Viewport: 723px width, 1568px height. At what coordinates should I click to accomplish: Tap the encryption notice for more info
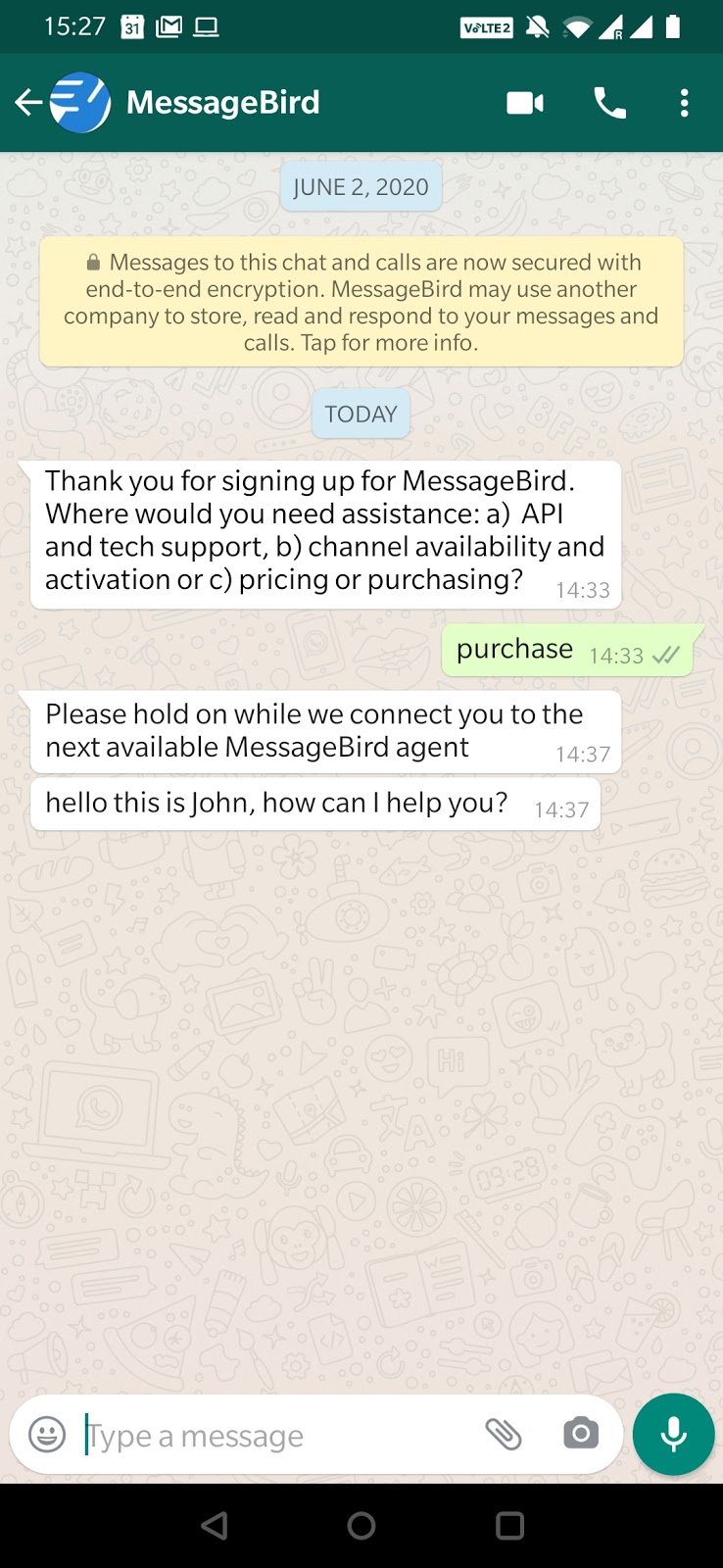point(361,302)
